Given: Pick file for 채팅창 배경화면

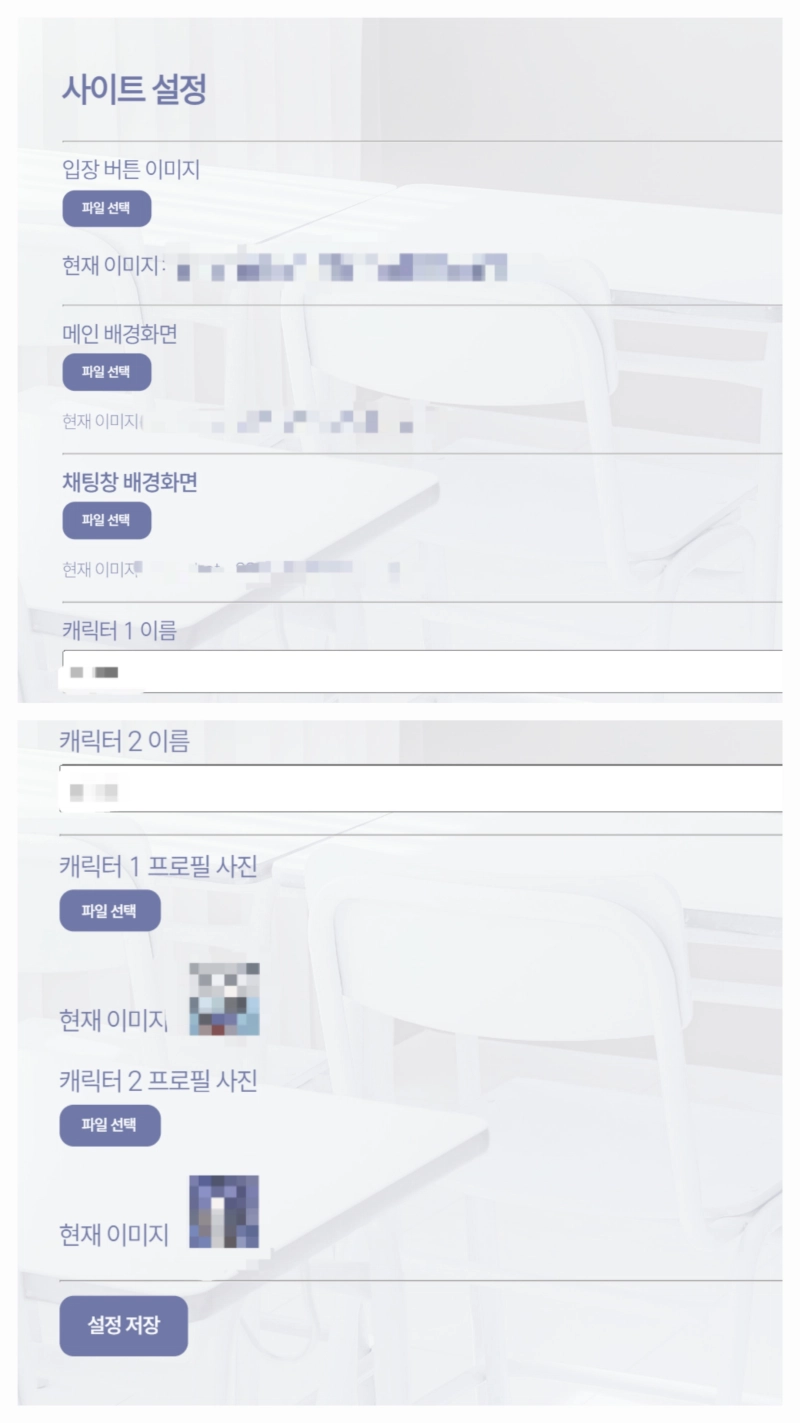Looking at the screenshot, I should (106, 520).
